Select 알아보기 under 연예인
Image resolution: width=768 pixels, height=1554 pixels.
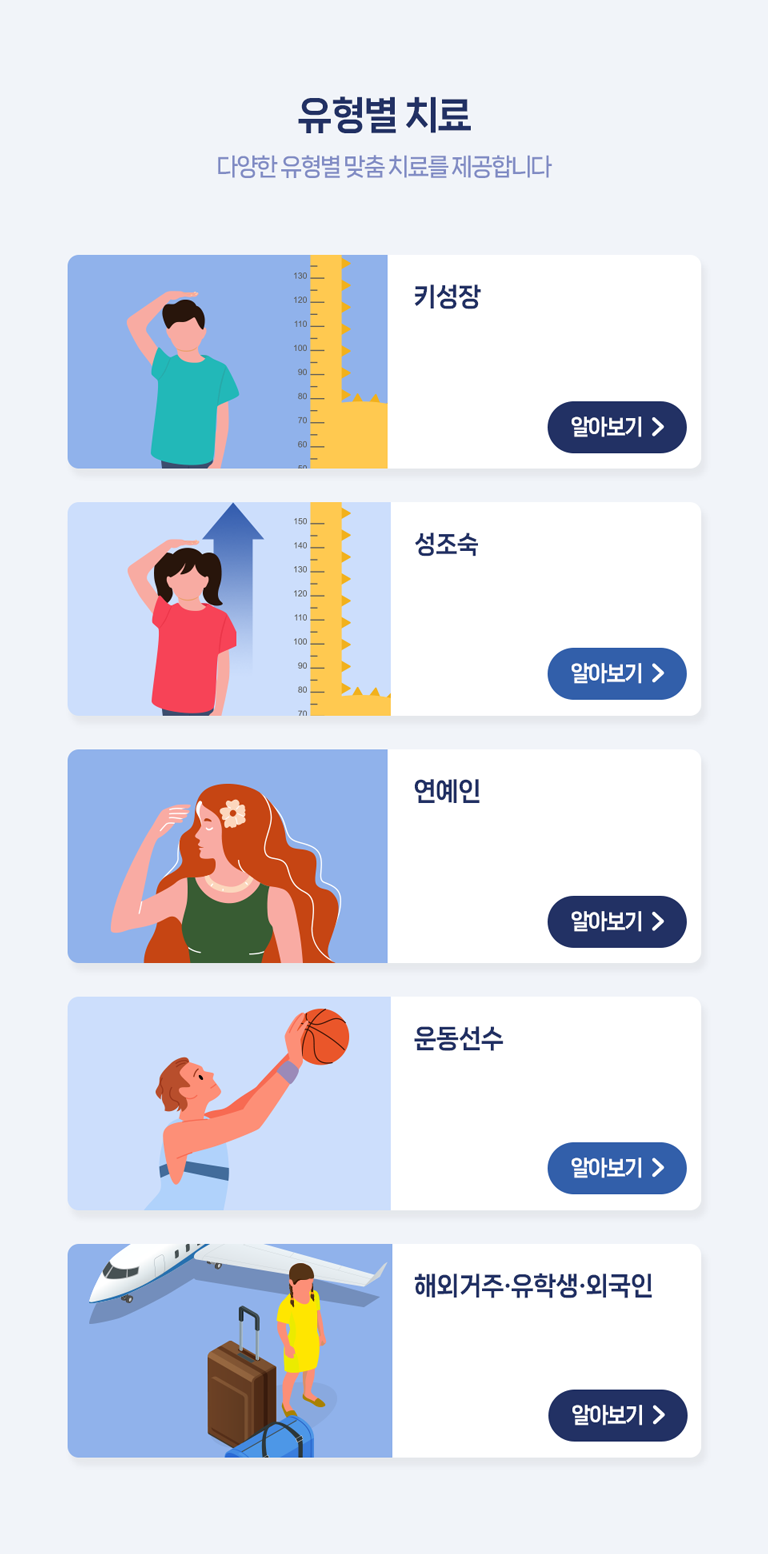tap(617, 922)
